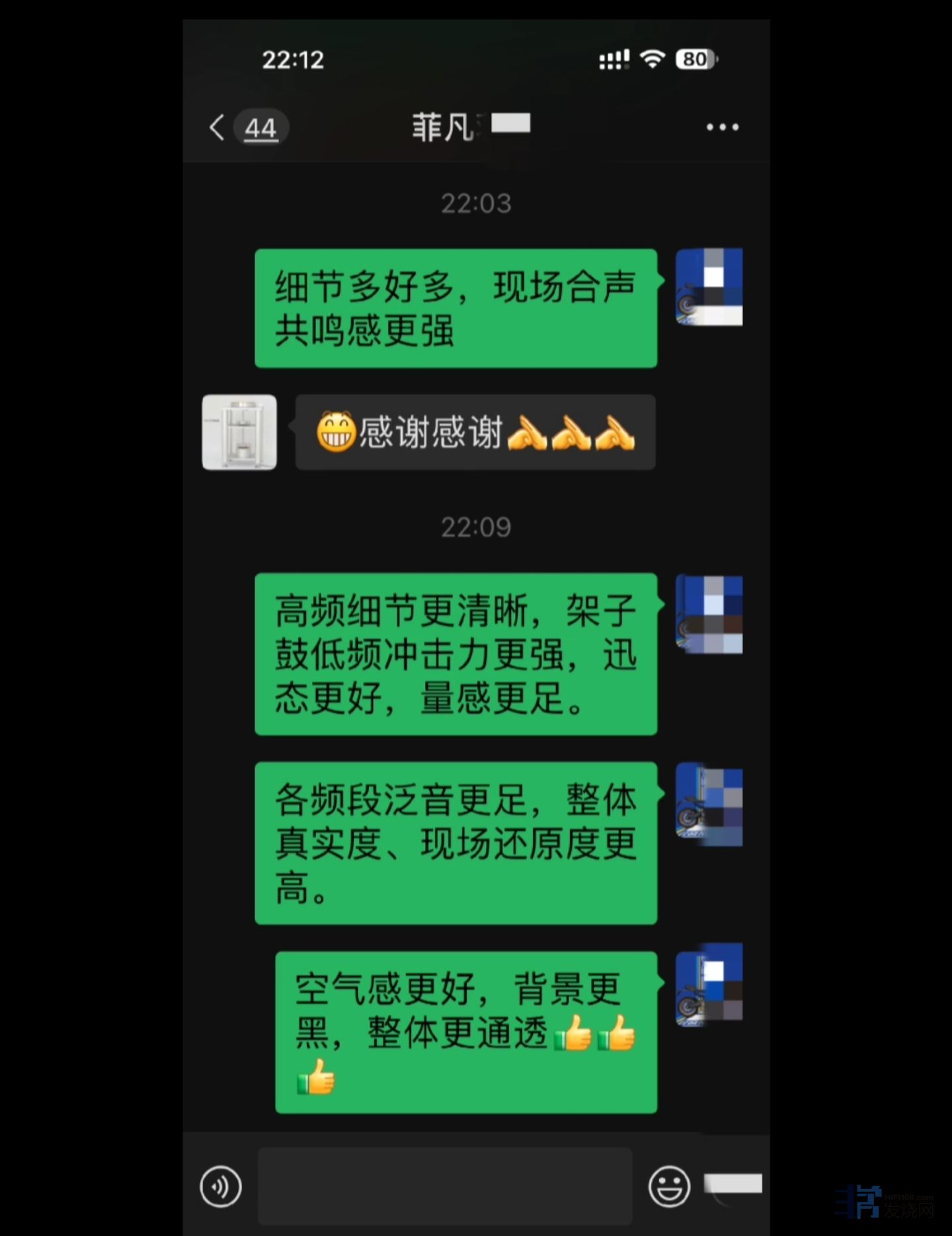Open the emoji sticker panel
952x1236 pixels.
pyautogui.click(x=669, y=1186)
